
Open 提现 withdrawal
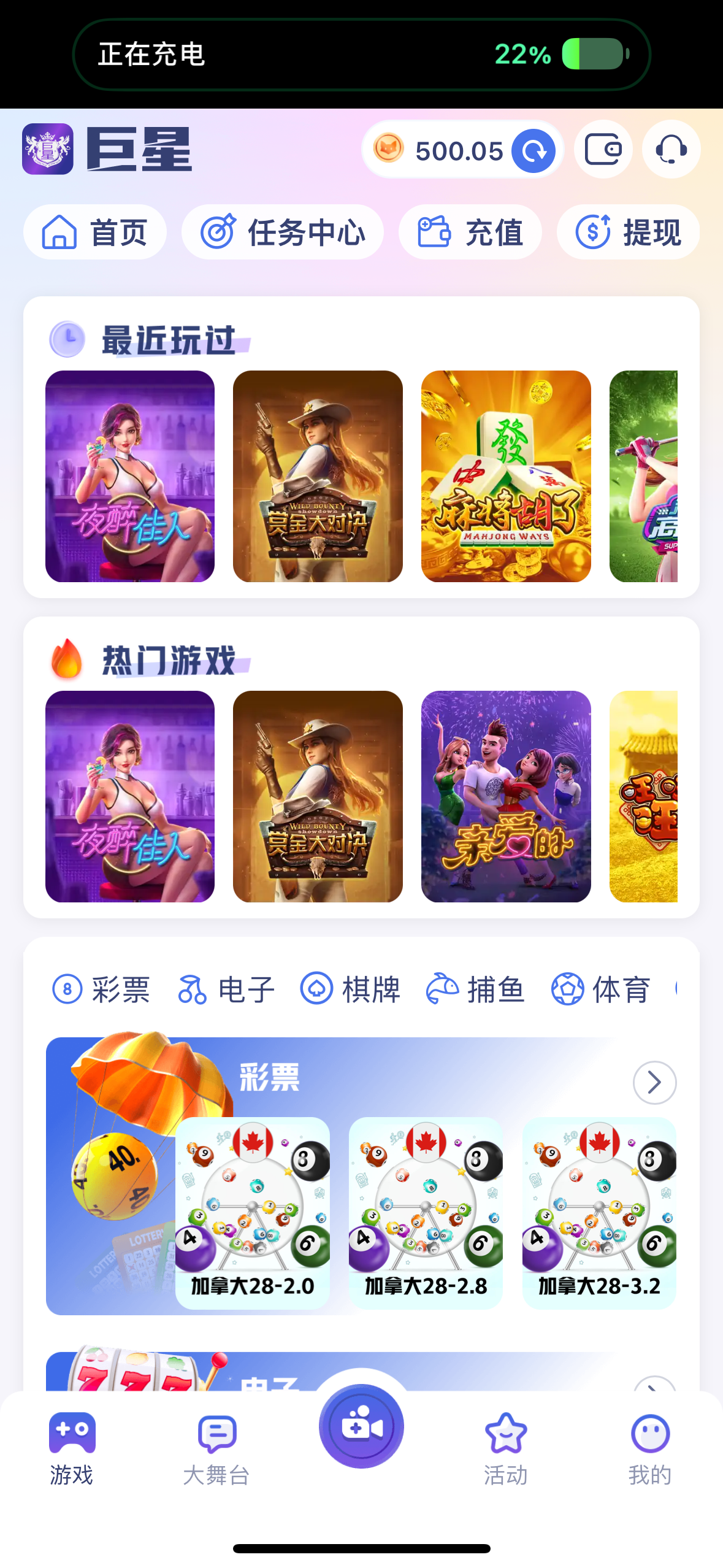click(628, 233)
